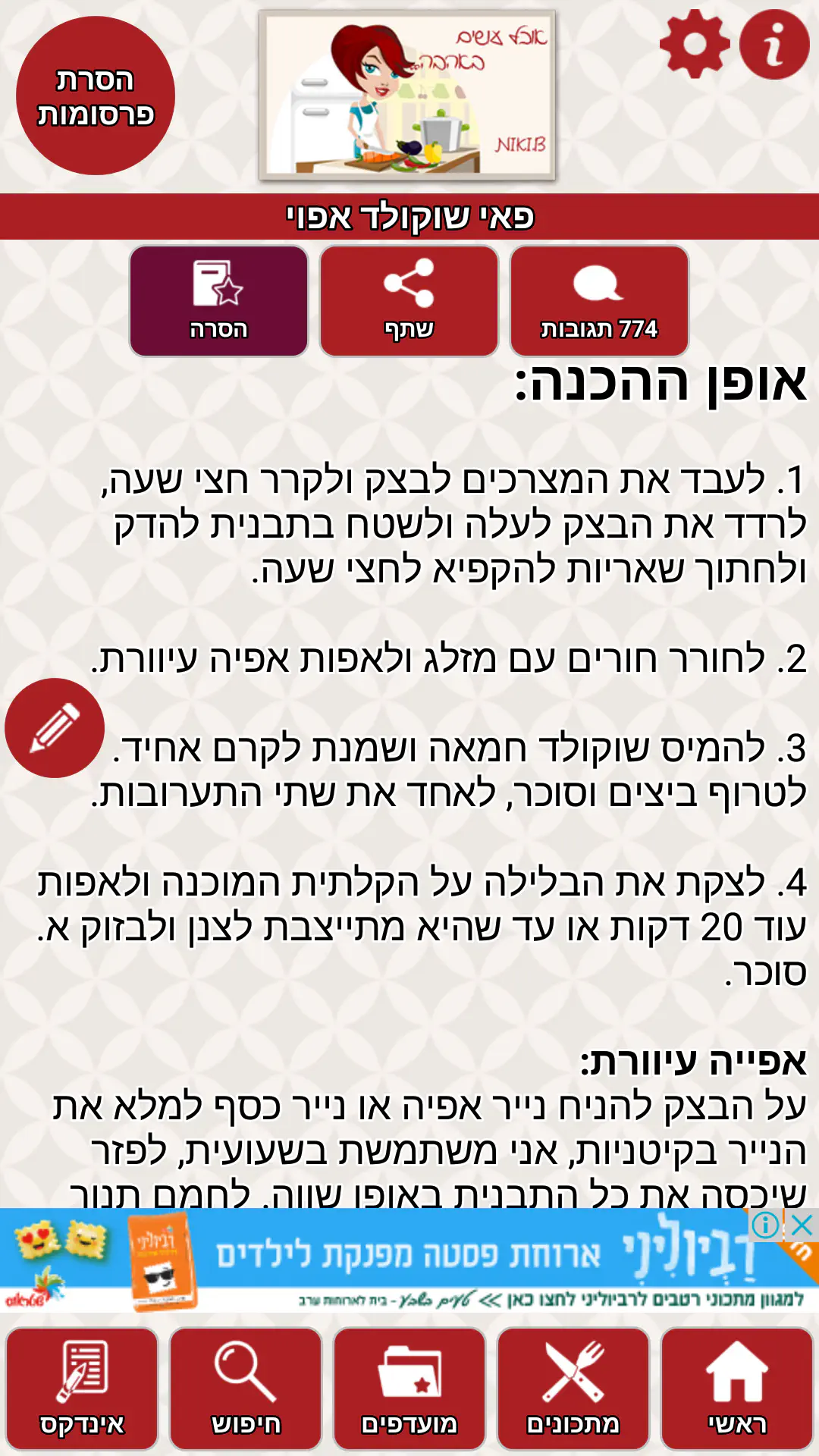The image size is (819, 1456).
Task: Remove recipe from favorites with הסרה
Action: pyautogui.click(x=218, y=301)
